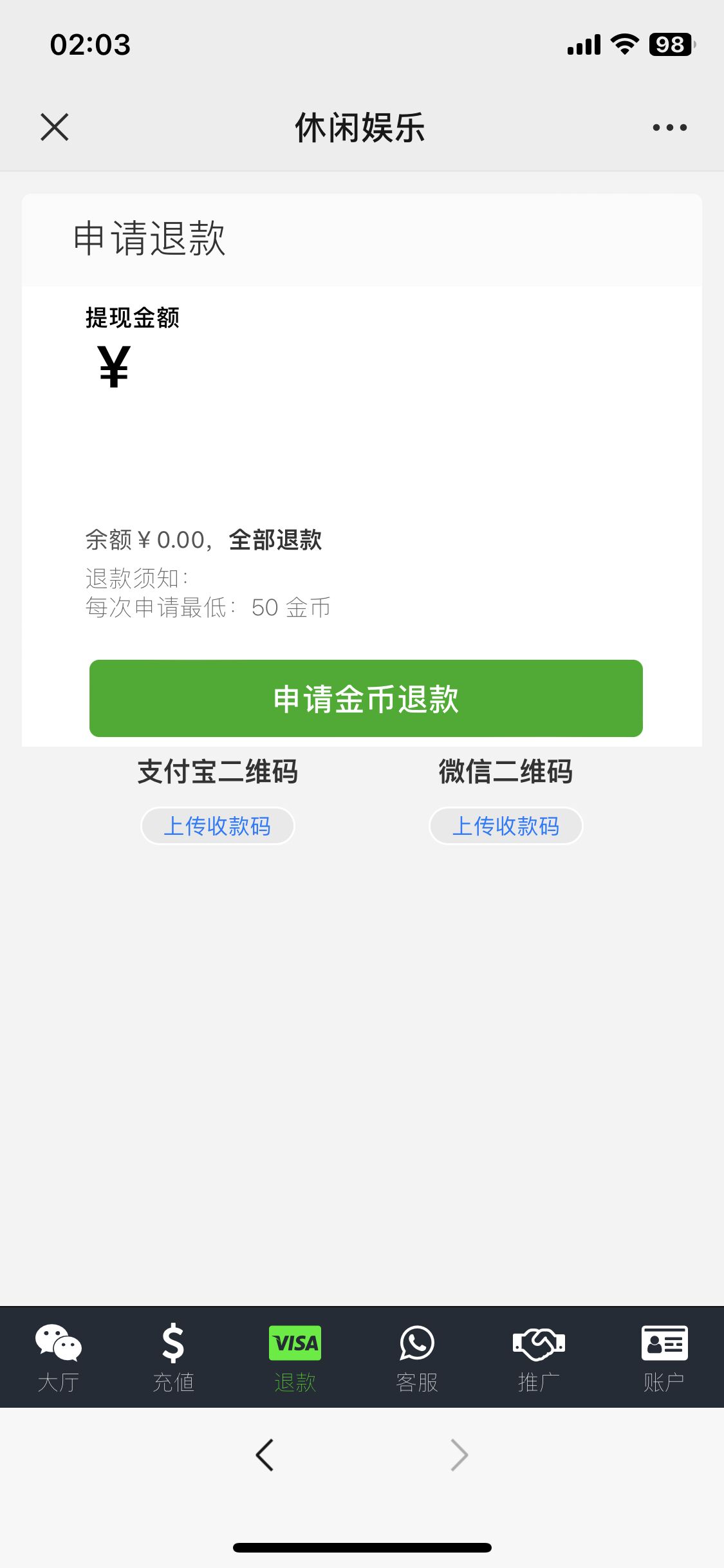Close the 休闲娱乐 page

coord(54,127)
